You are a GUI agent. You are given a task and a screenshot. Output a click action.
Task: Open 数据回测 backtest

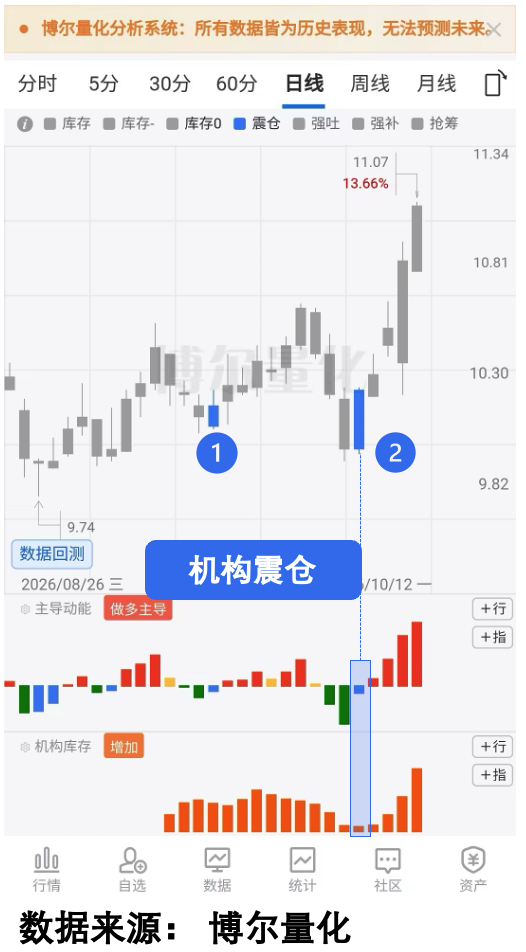[x=52, y=554]
